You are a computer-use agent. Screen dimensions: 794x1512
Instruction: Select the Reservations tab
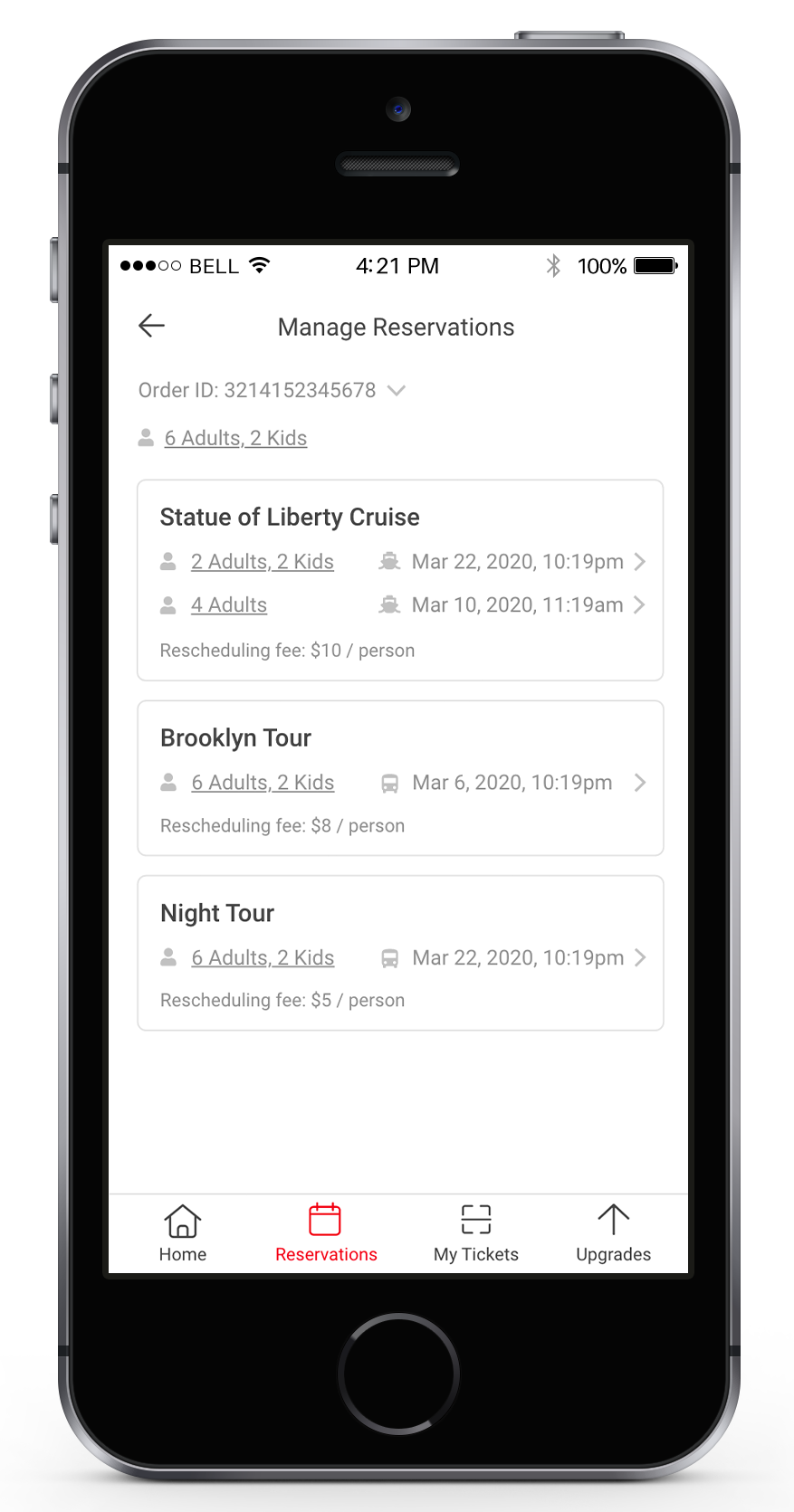(326, 1233)
